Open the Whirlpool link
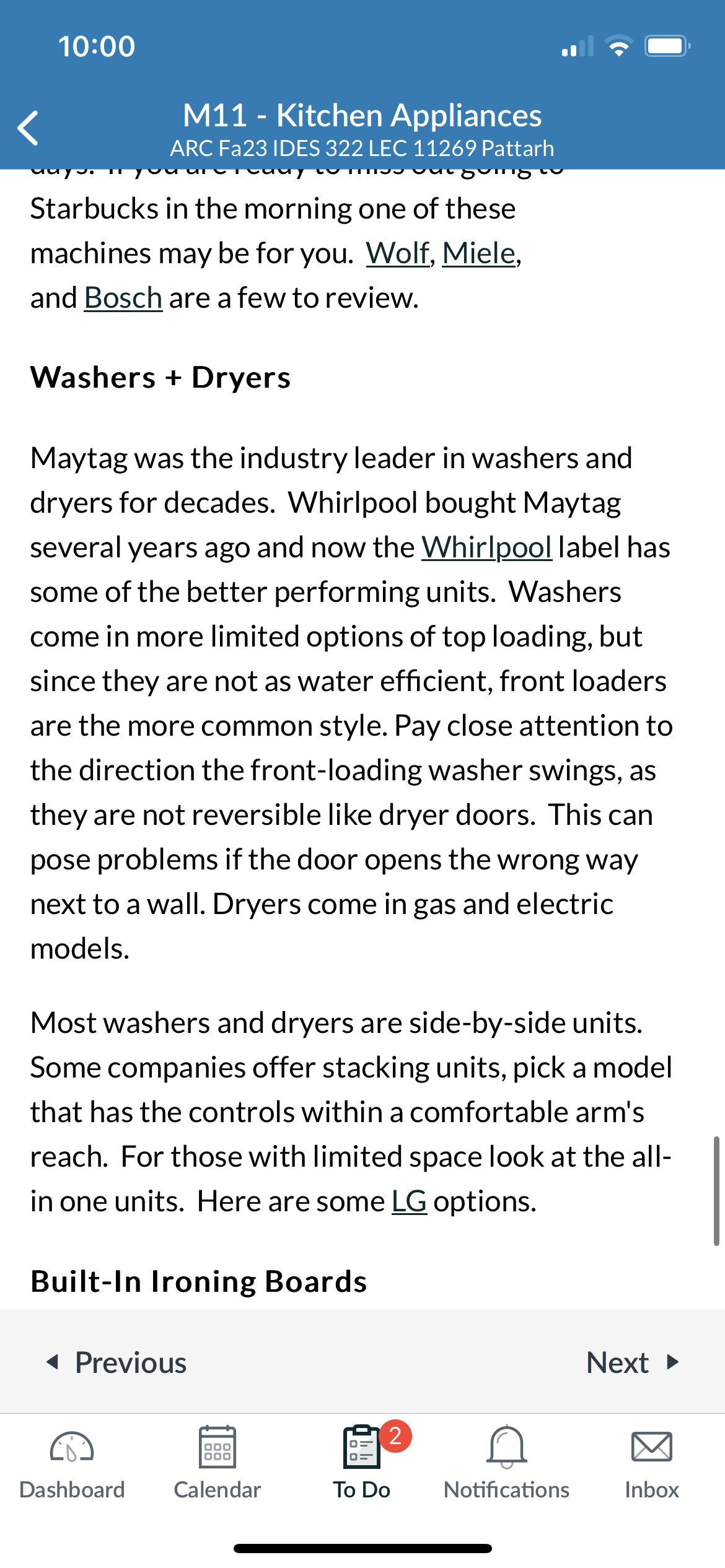Viewport: 725px width, 1568px height. click(486, 547)
